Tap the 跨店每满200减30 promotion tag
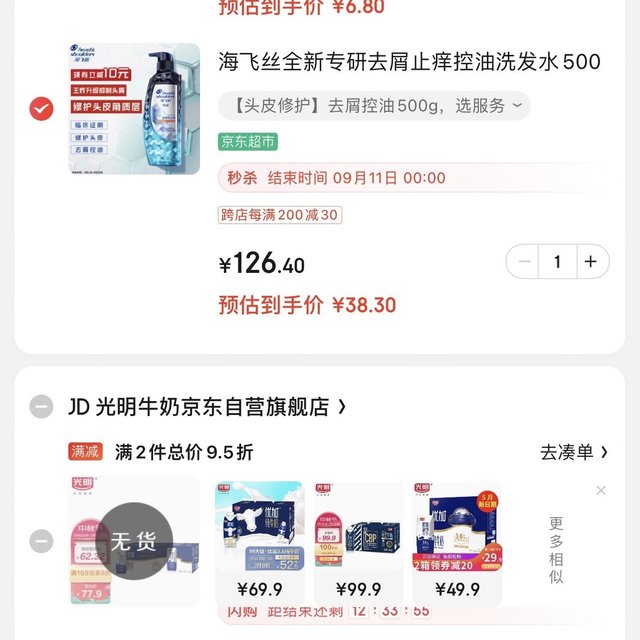Viewport: 640px width, 640px height. pos(280,215)
